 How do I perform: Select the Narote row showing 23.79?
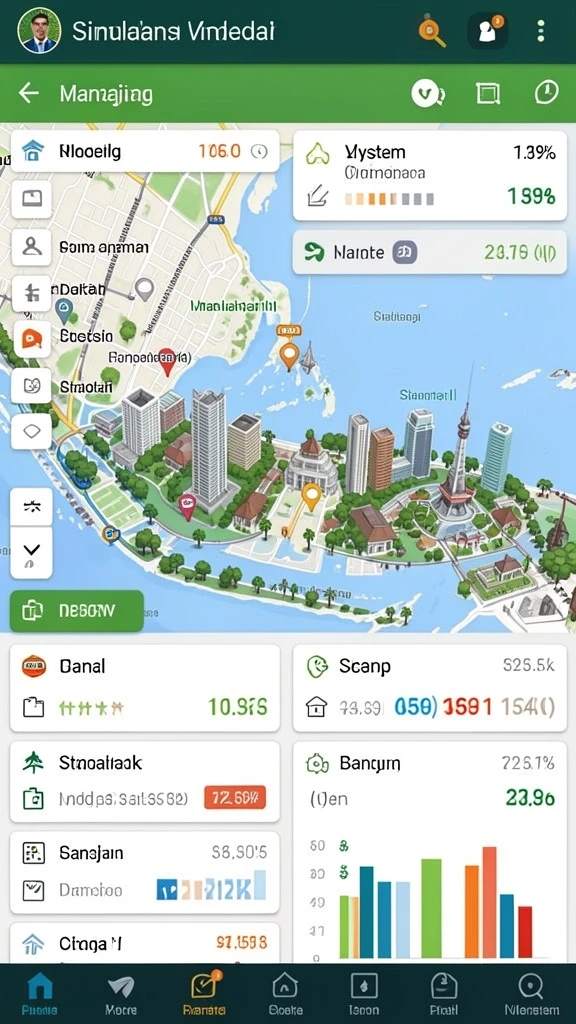[429, 252]
